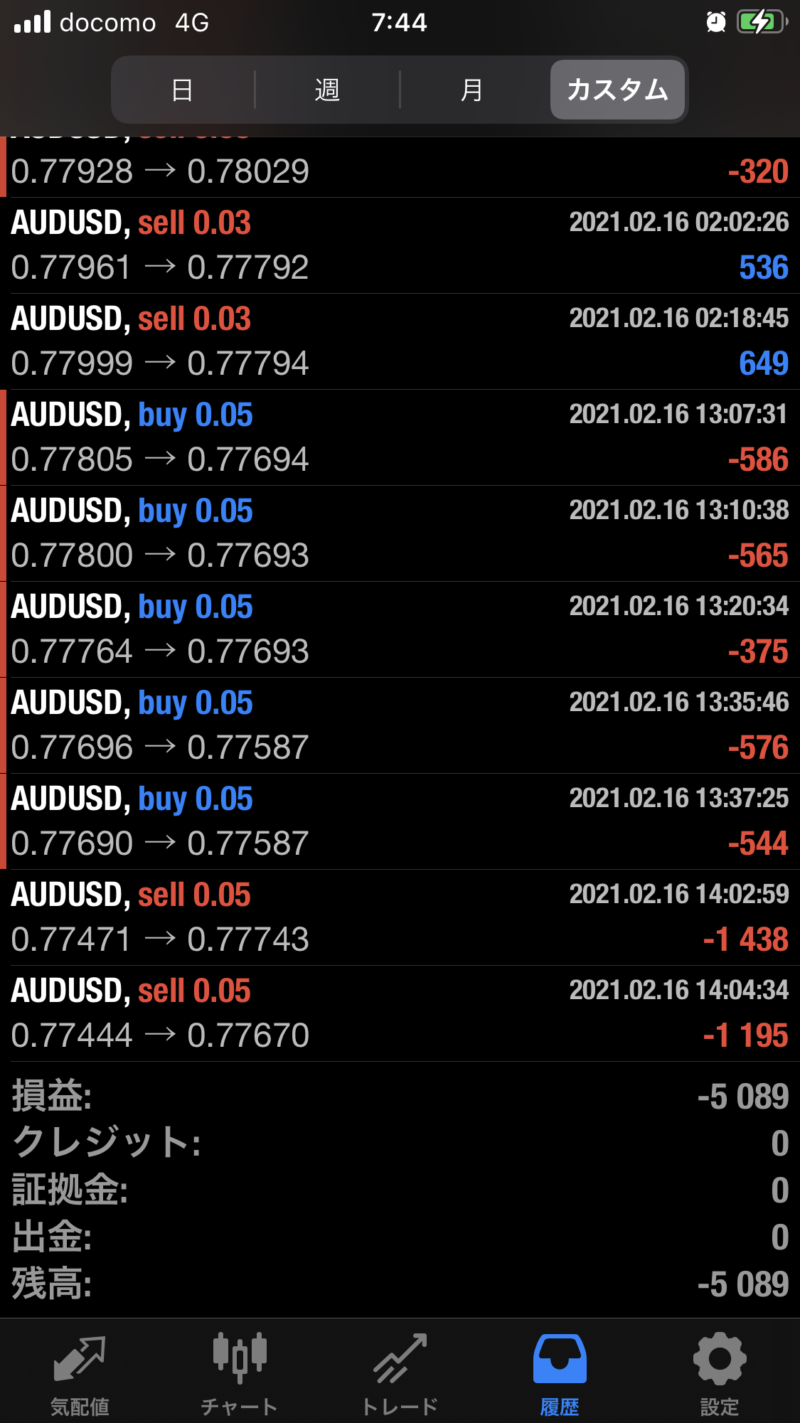Select the カスタム period tab
Image resolution: width=800 pixels, height=1423 pixels.
tap(617, 90)
